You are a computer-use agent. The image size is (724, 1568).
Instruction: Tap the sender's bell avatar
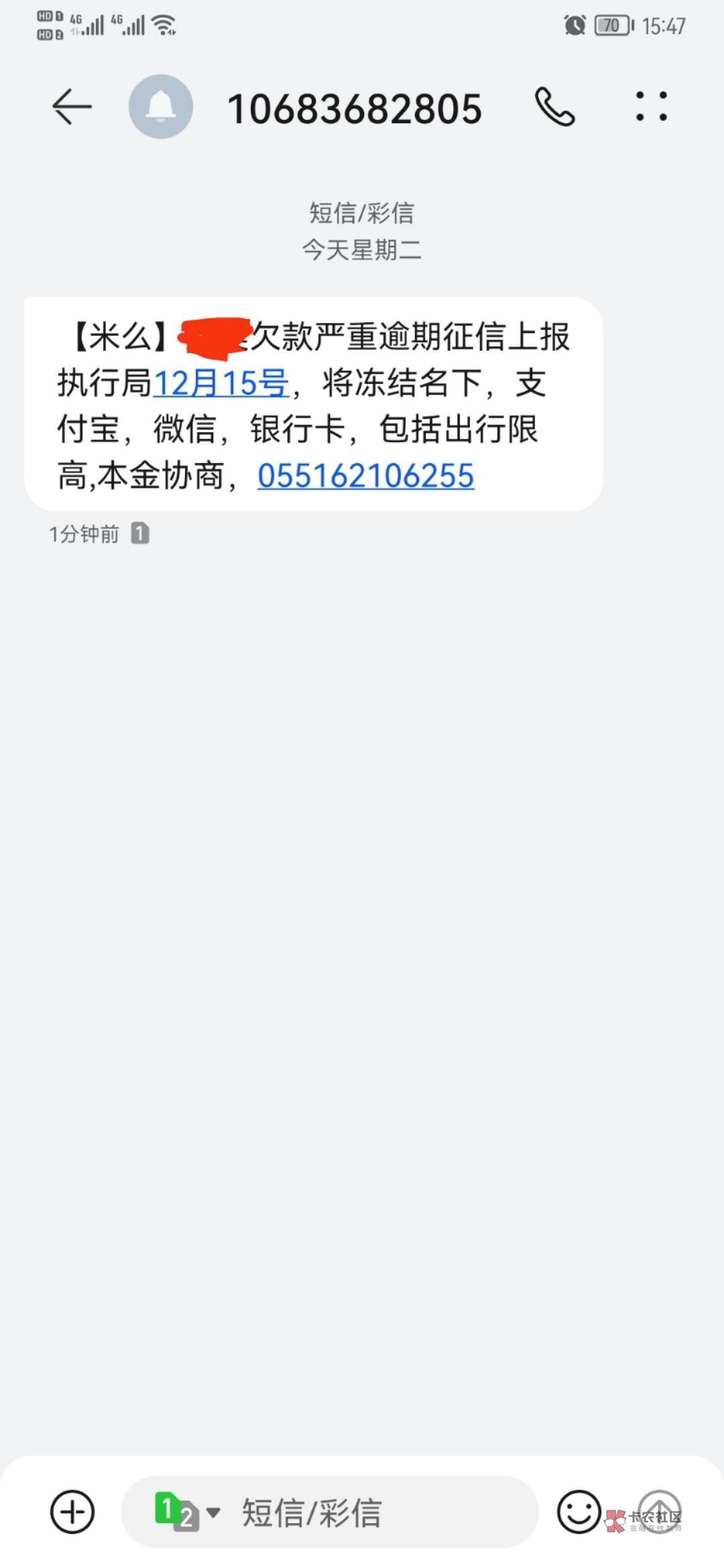point(161,107)
